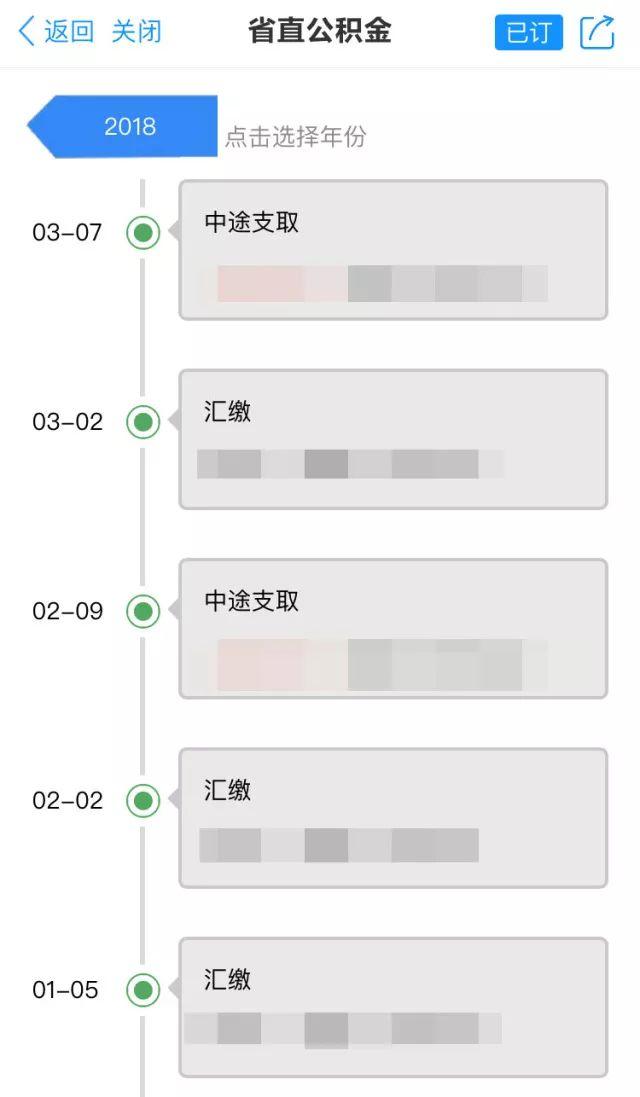Image resolution: width=640 pixels, height=1097 pixels.
Task: Open the 01-05 汇缴 card
Action: [393, 1007]
